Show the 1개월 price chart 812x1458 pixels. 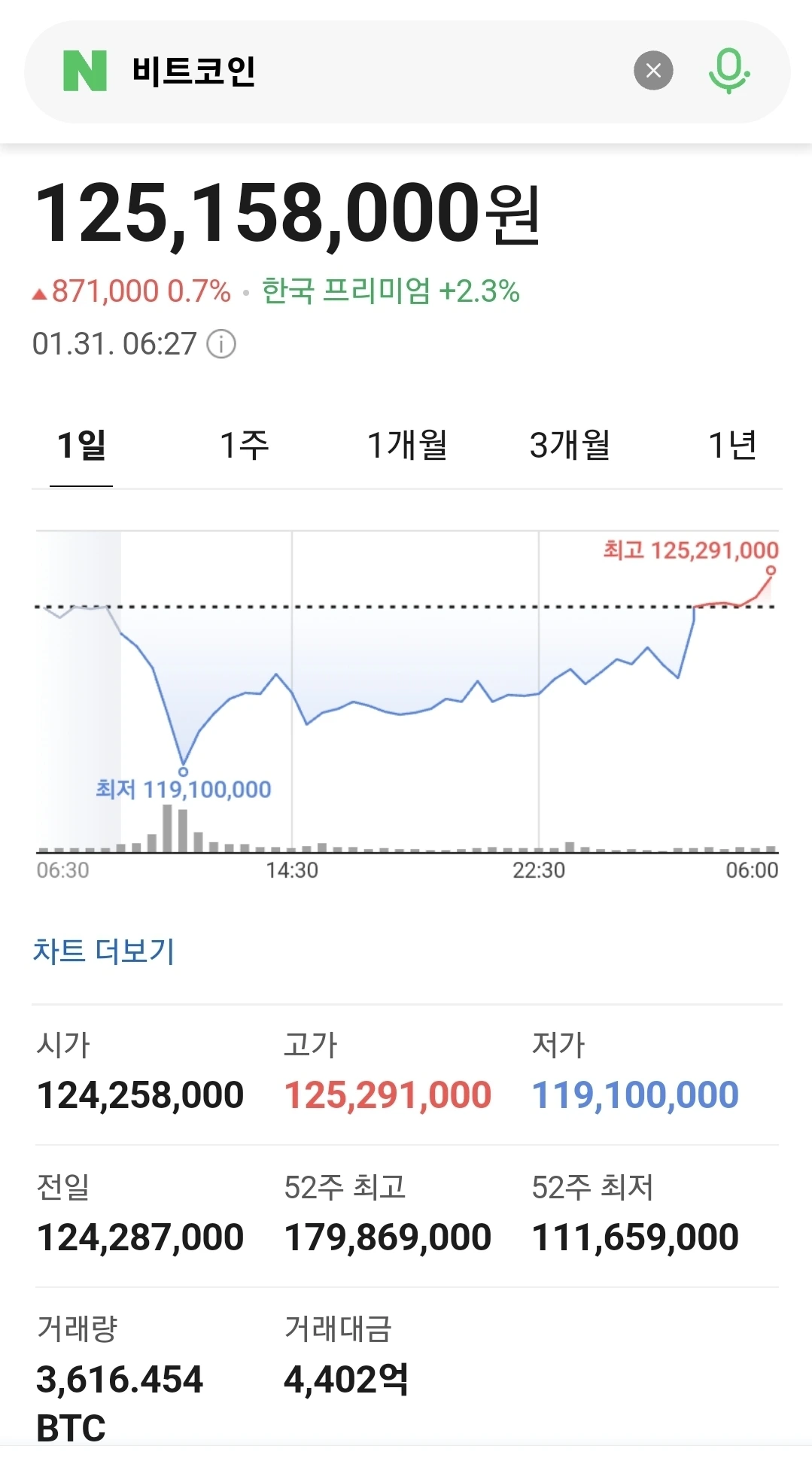(406, 445)
